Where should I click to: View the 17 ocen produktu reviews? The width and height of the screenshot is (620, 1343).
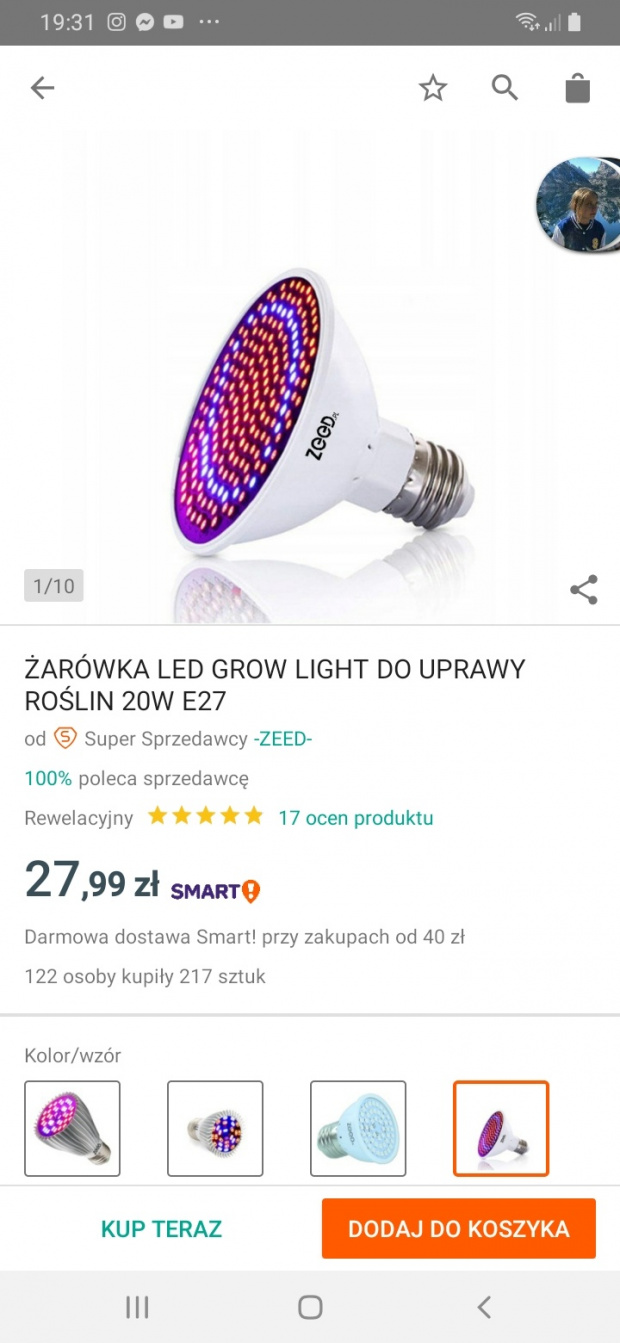(355, 818)
